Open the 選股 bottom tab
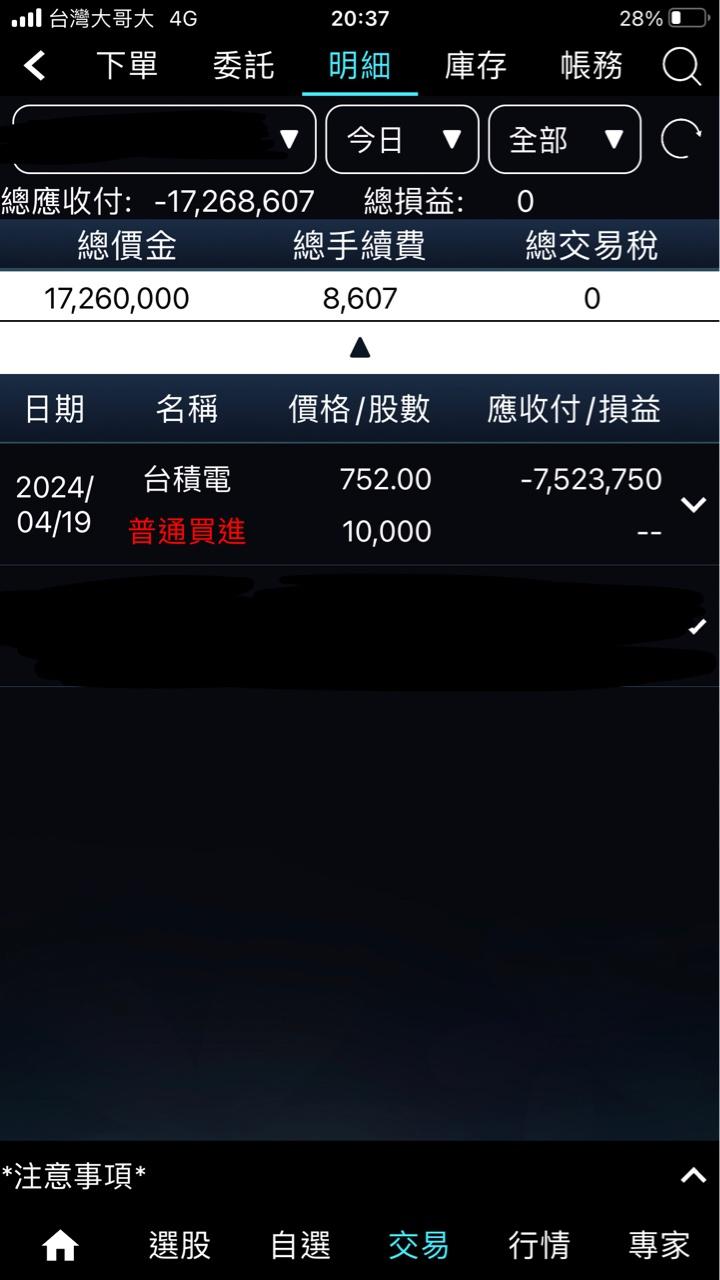This screenshot has height=1280, width=720. (x=180, y=1246)
